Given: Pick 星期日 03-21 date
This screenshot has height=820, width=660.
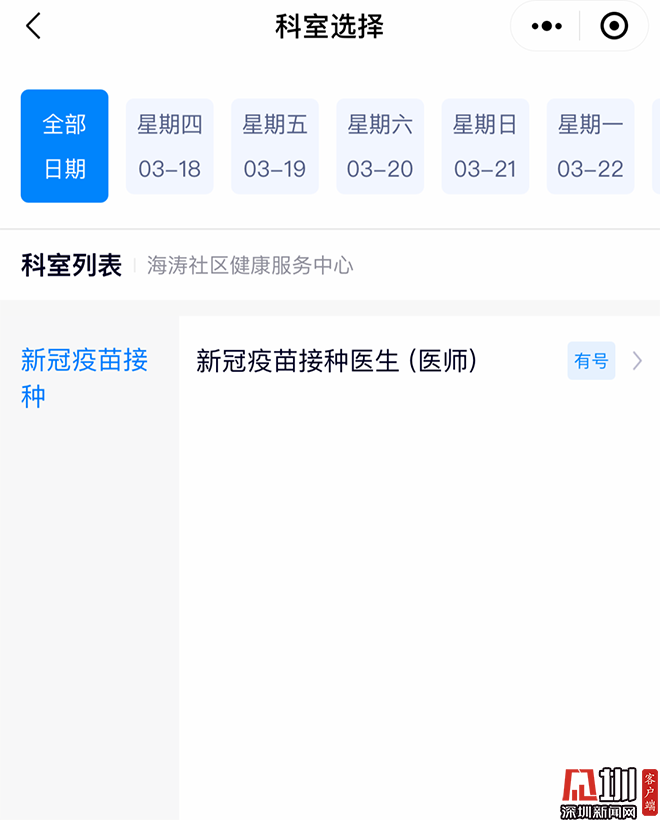Looking at the screenshot, I should coord(485,146).
